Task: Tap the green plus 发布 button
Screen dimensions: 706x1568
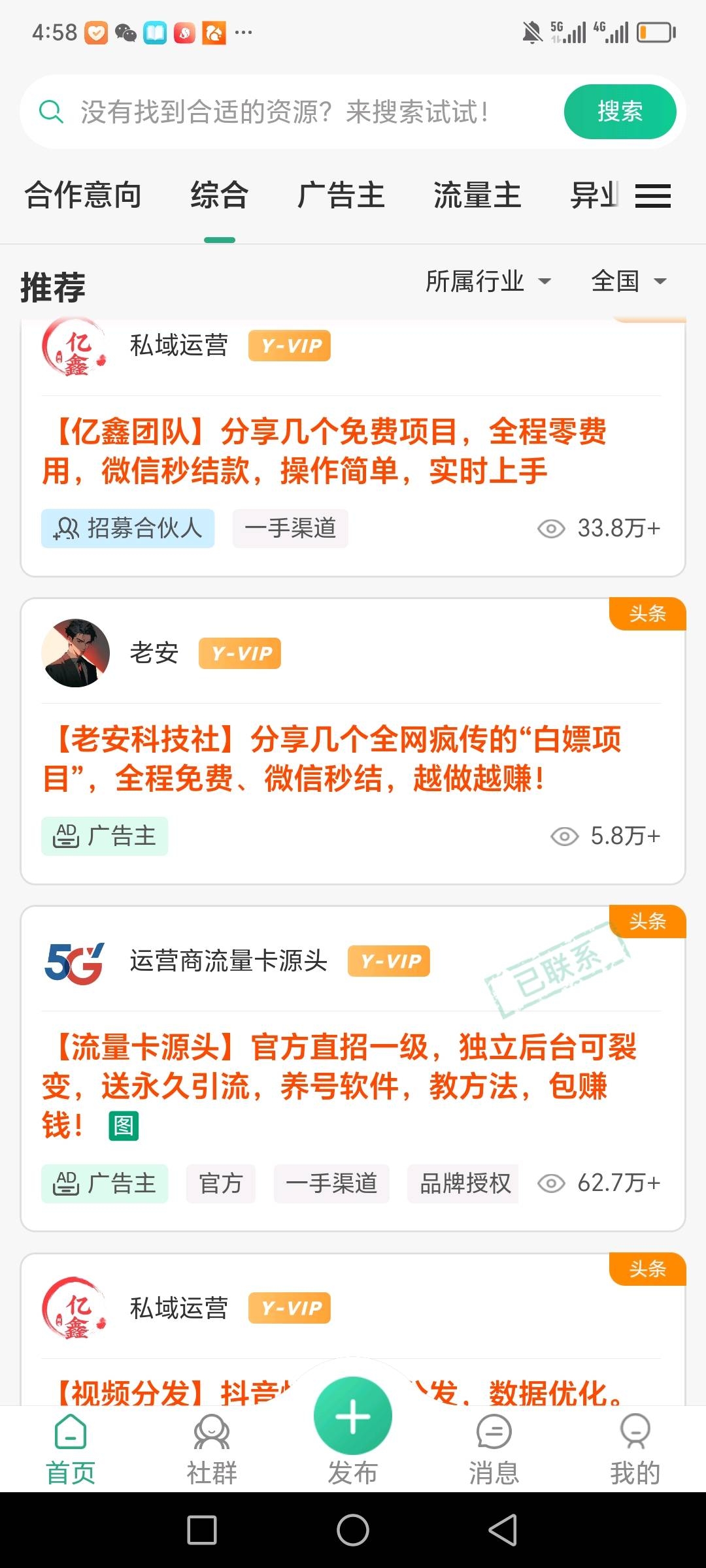Action: 353,1416
